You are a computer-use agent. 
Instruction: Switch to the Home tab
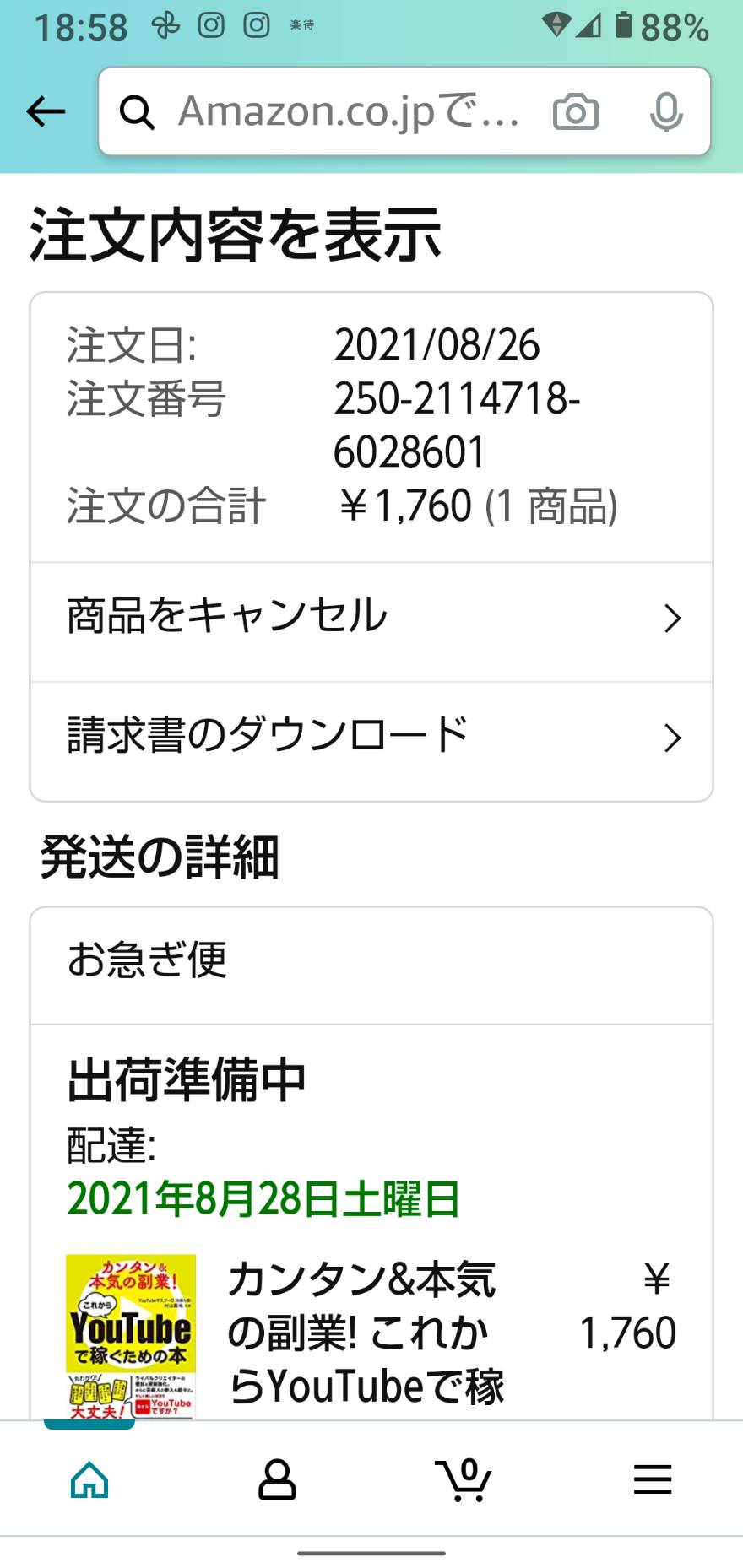[x=90, y=1479]
